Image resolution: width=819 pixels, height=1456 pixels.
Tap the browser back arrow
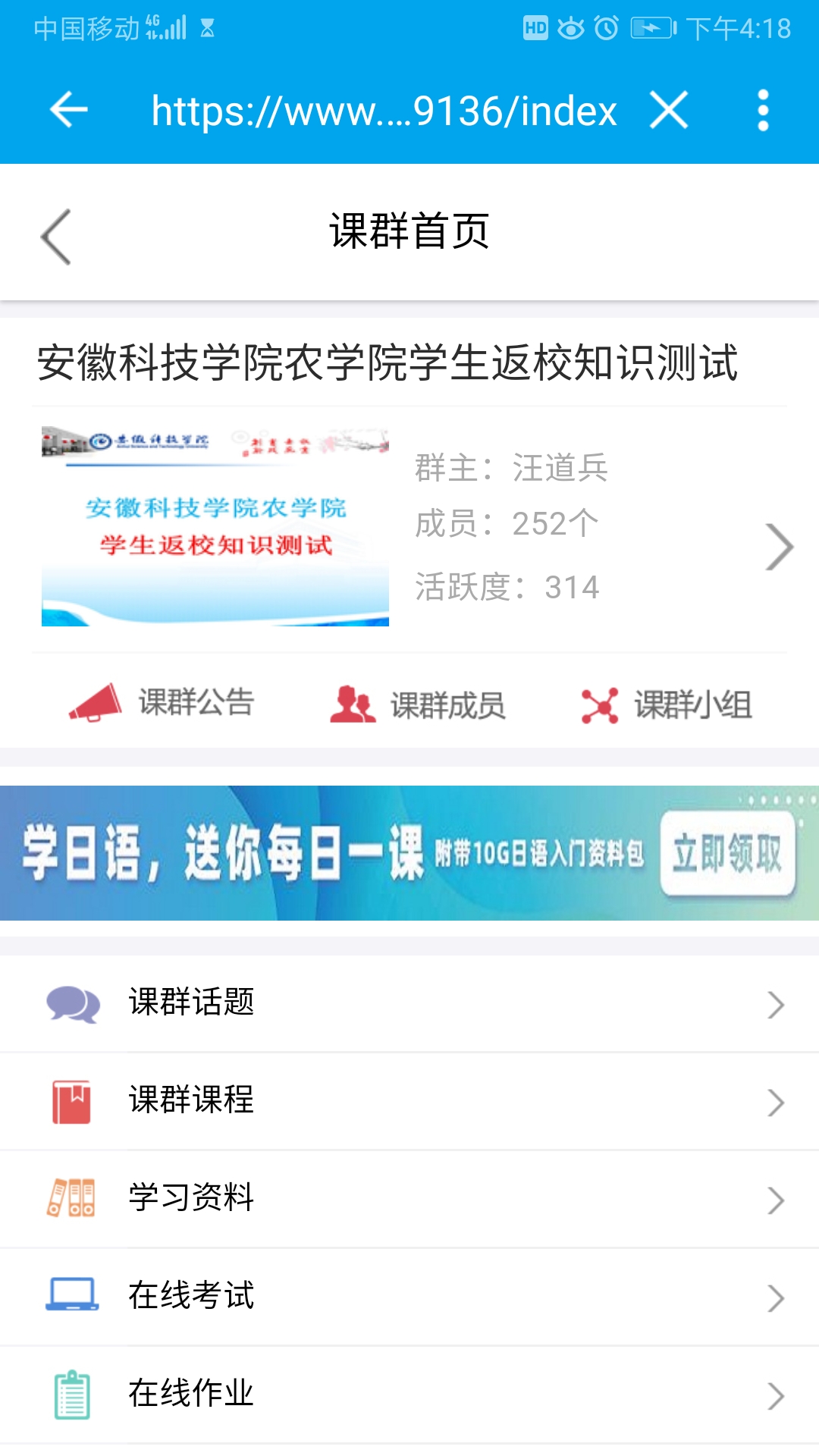[x=69, y=111]
